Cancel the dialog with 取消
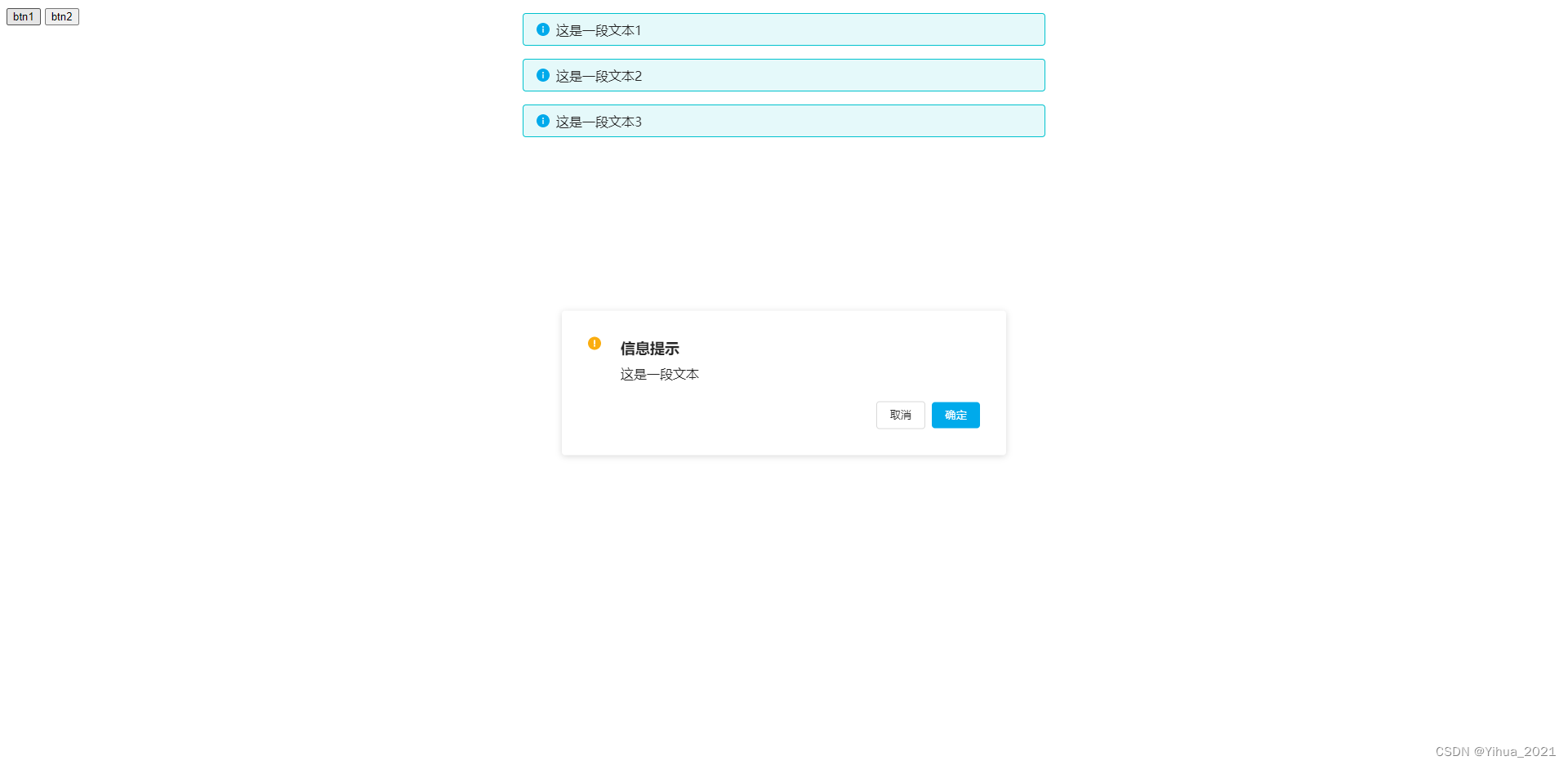This screenshot has width=1568, height=765. [900, 415]
